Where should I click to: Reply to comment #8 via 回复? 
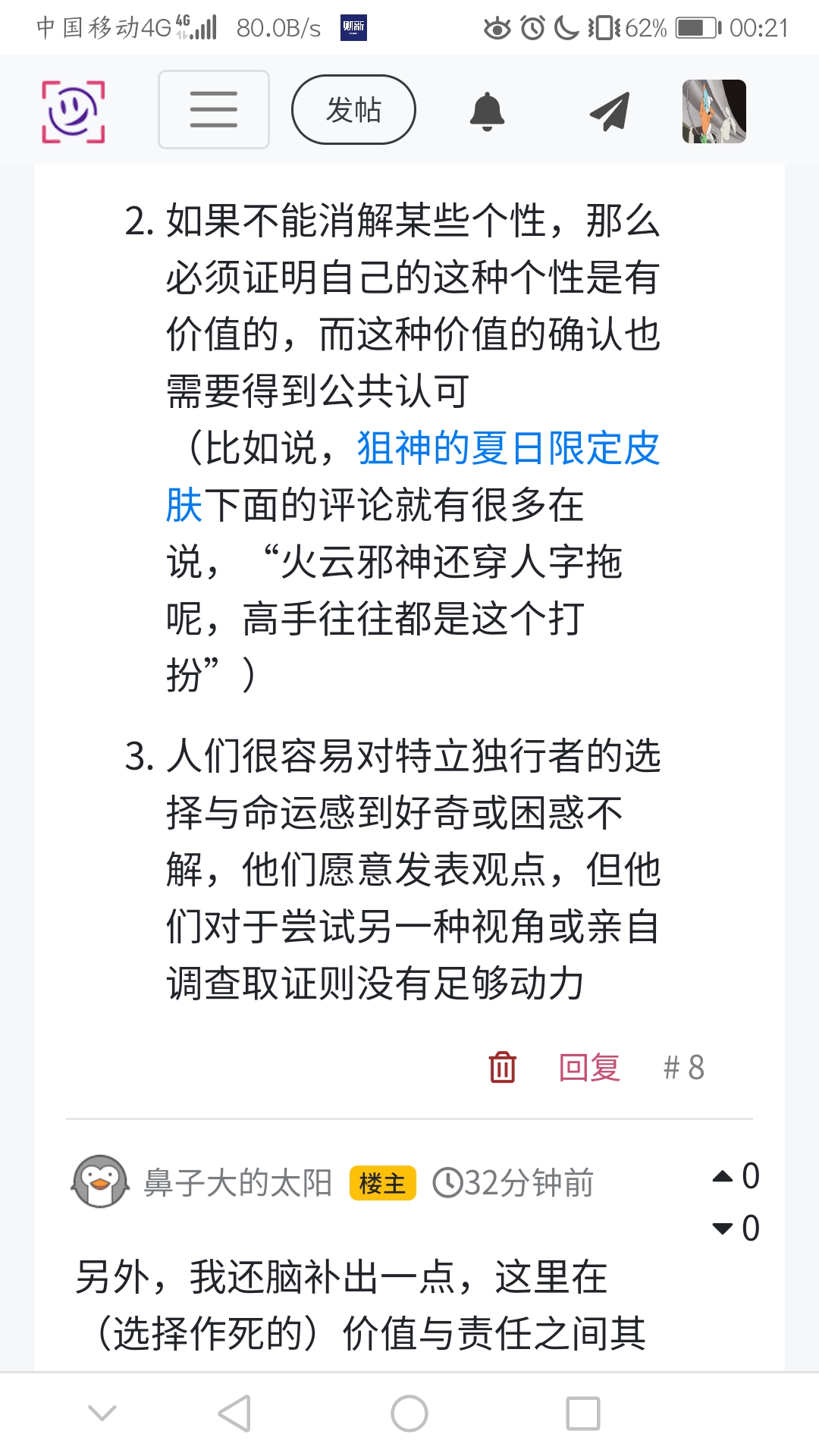coord(589,1067)
